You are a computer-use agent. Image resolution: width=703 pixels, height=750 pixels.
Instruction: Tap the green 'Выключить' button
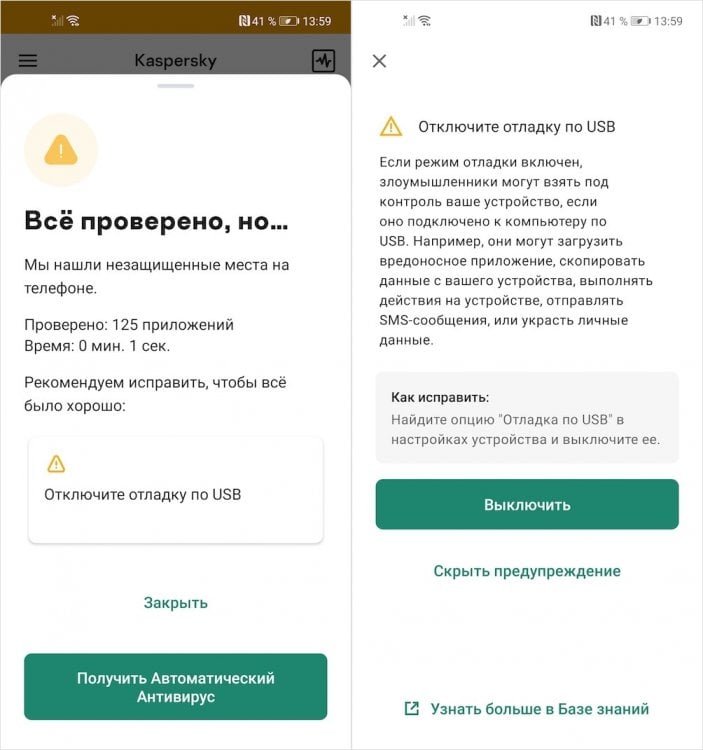tap(527, 504)
